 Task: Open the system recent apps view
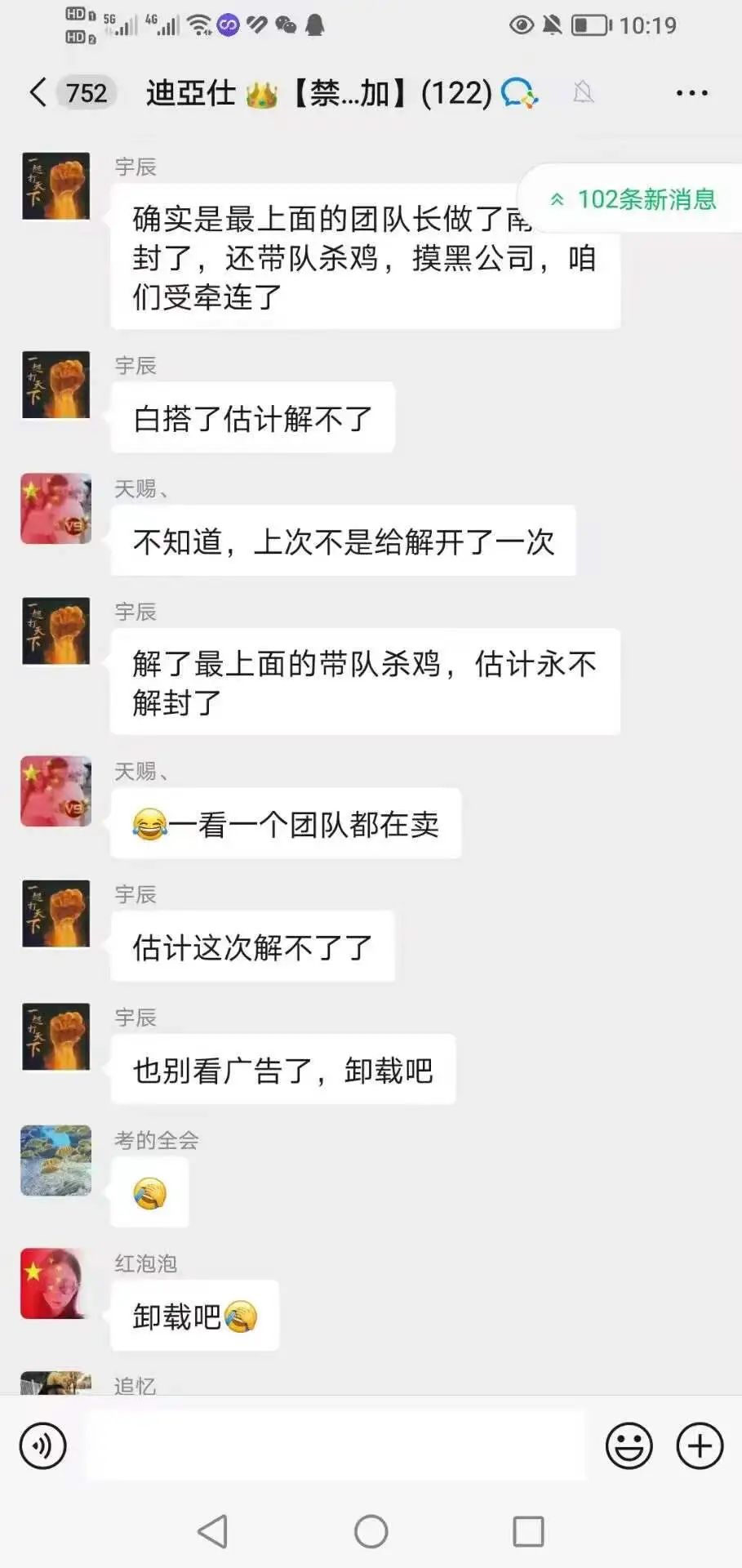click(528, 1531)
